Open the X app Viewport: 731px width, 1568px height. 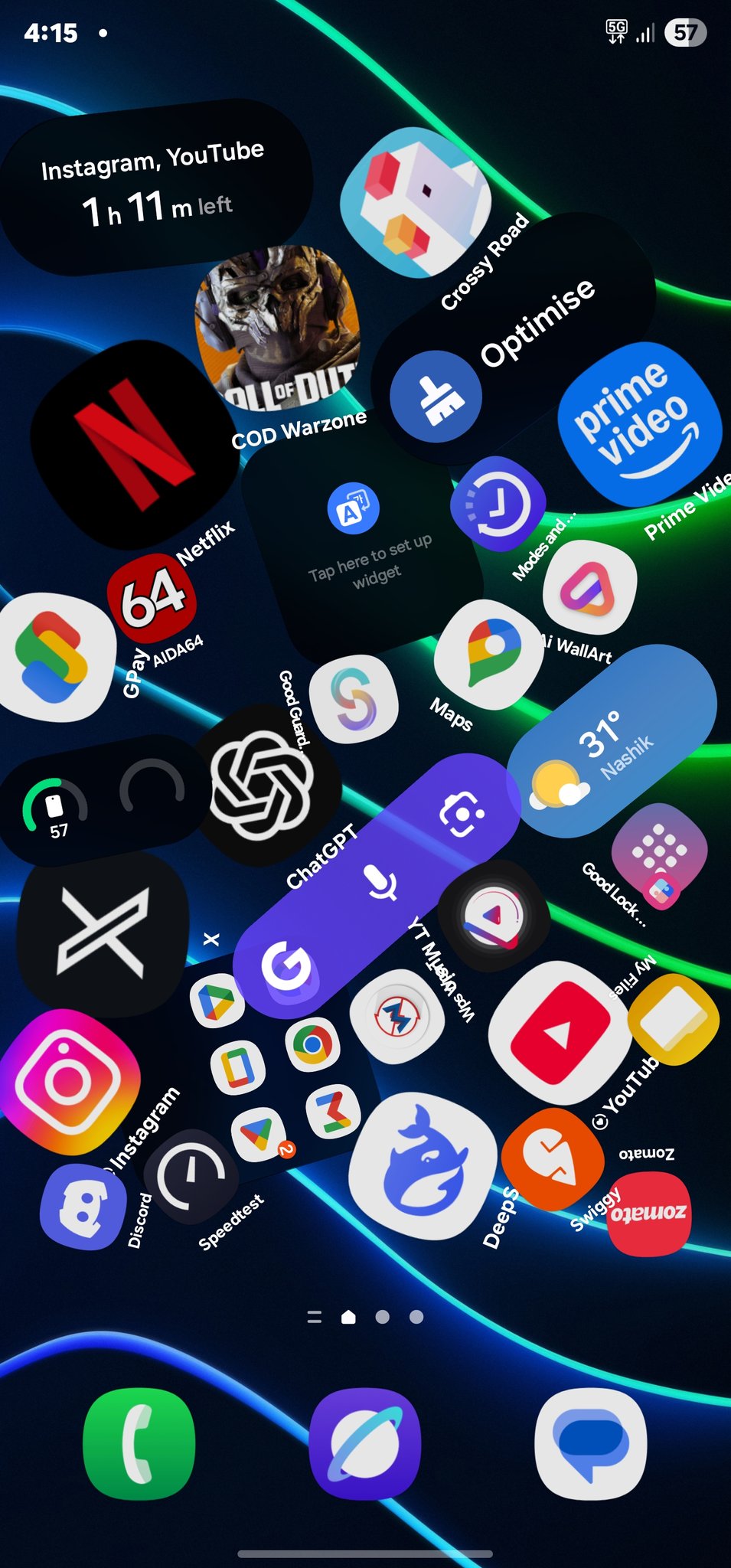pyautogui.click(x=103, y=935)
